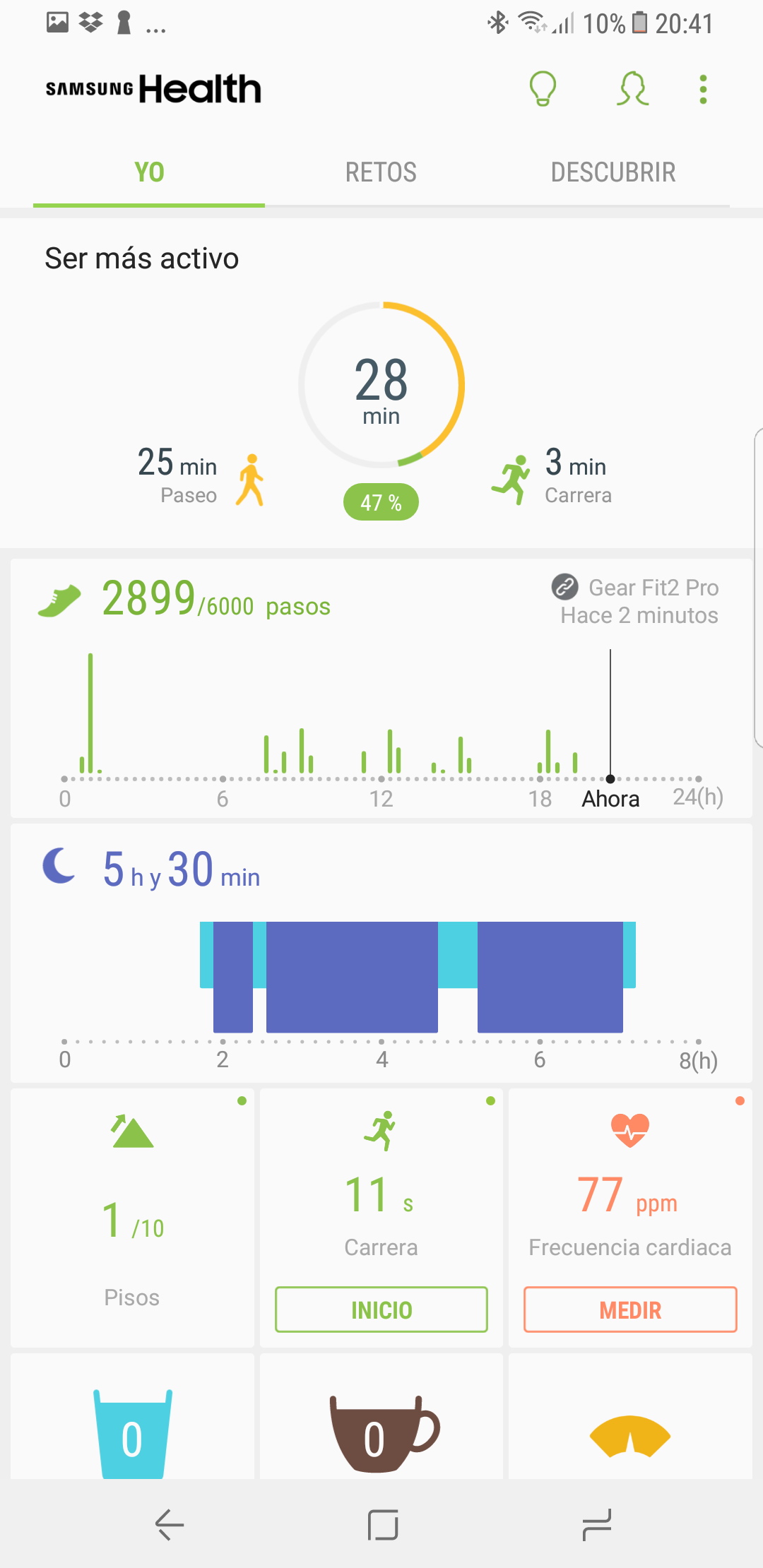Image resolution: width=763 pixels, height=1568 pixels.
Task: Open the 2899 pasos steps card
Action: (381, 688)
